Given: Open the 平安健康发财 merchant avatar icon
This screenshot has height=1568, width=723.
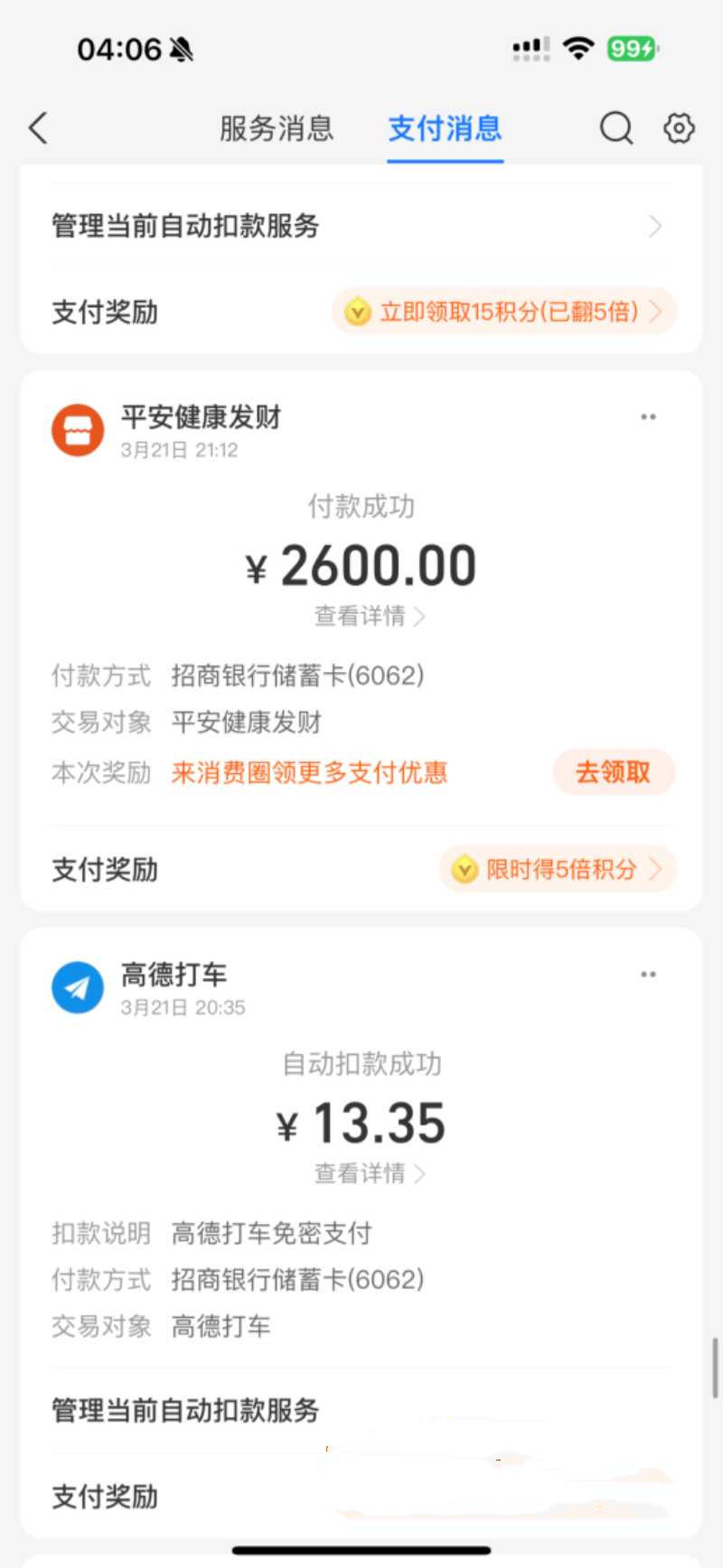Looking at the screenshot, I should click(77, 429).
